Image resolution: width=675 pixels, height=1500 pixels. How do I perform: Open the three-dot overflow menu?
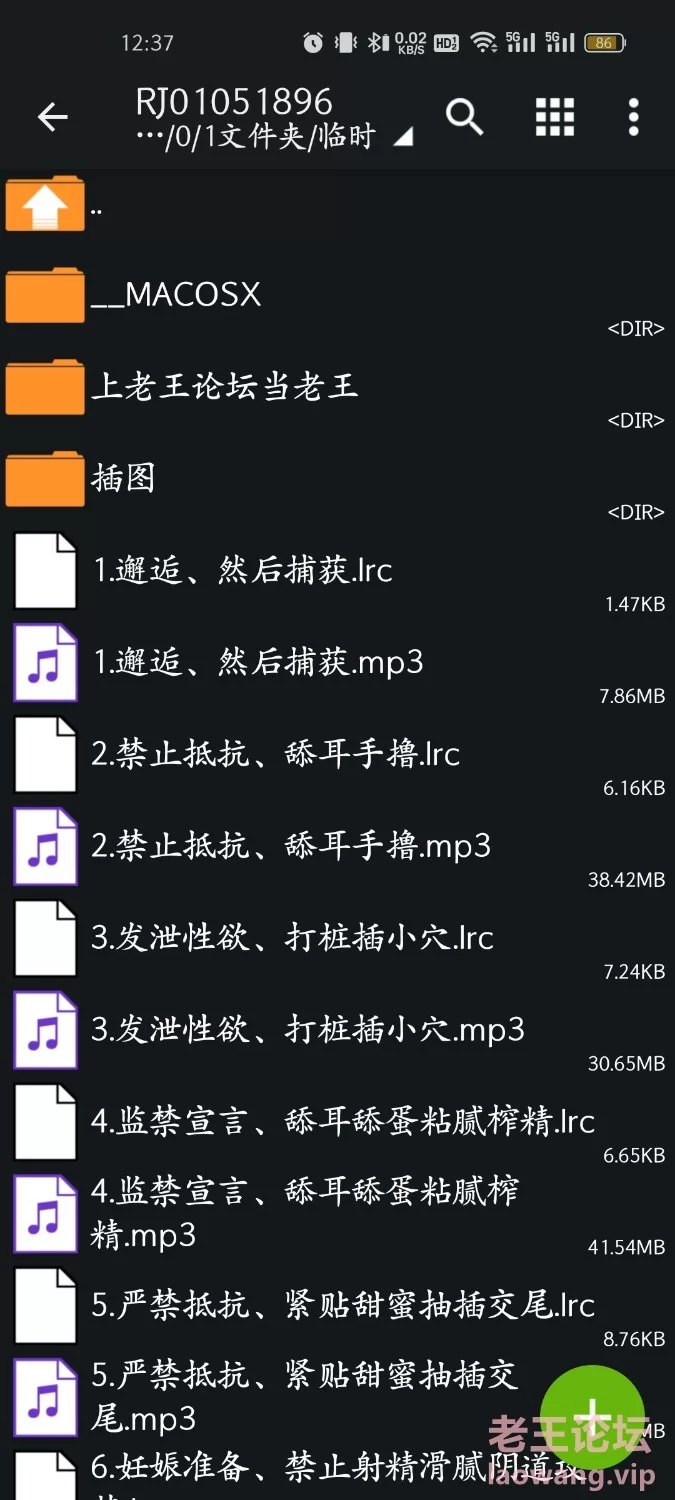(x=633, y=118)
